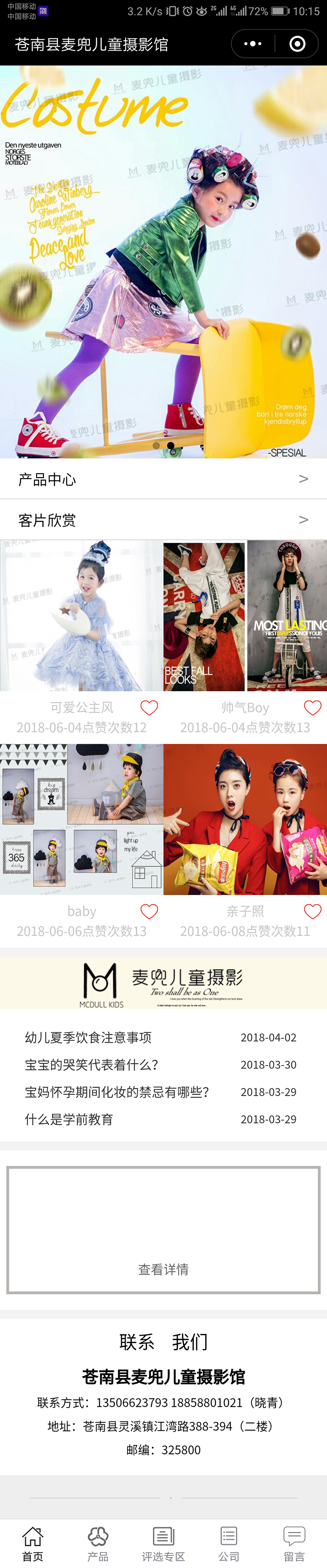
Task: Close the mini program via circle button
Action: point(297,44)
